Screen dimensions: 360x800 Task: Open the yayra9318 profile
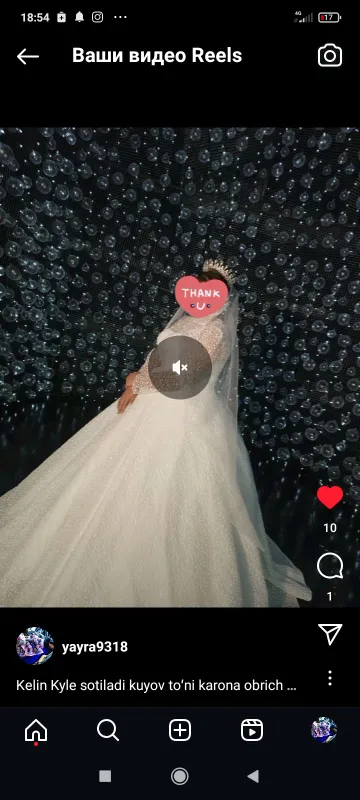[95, 647]
